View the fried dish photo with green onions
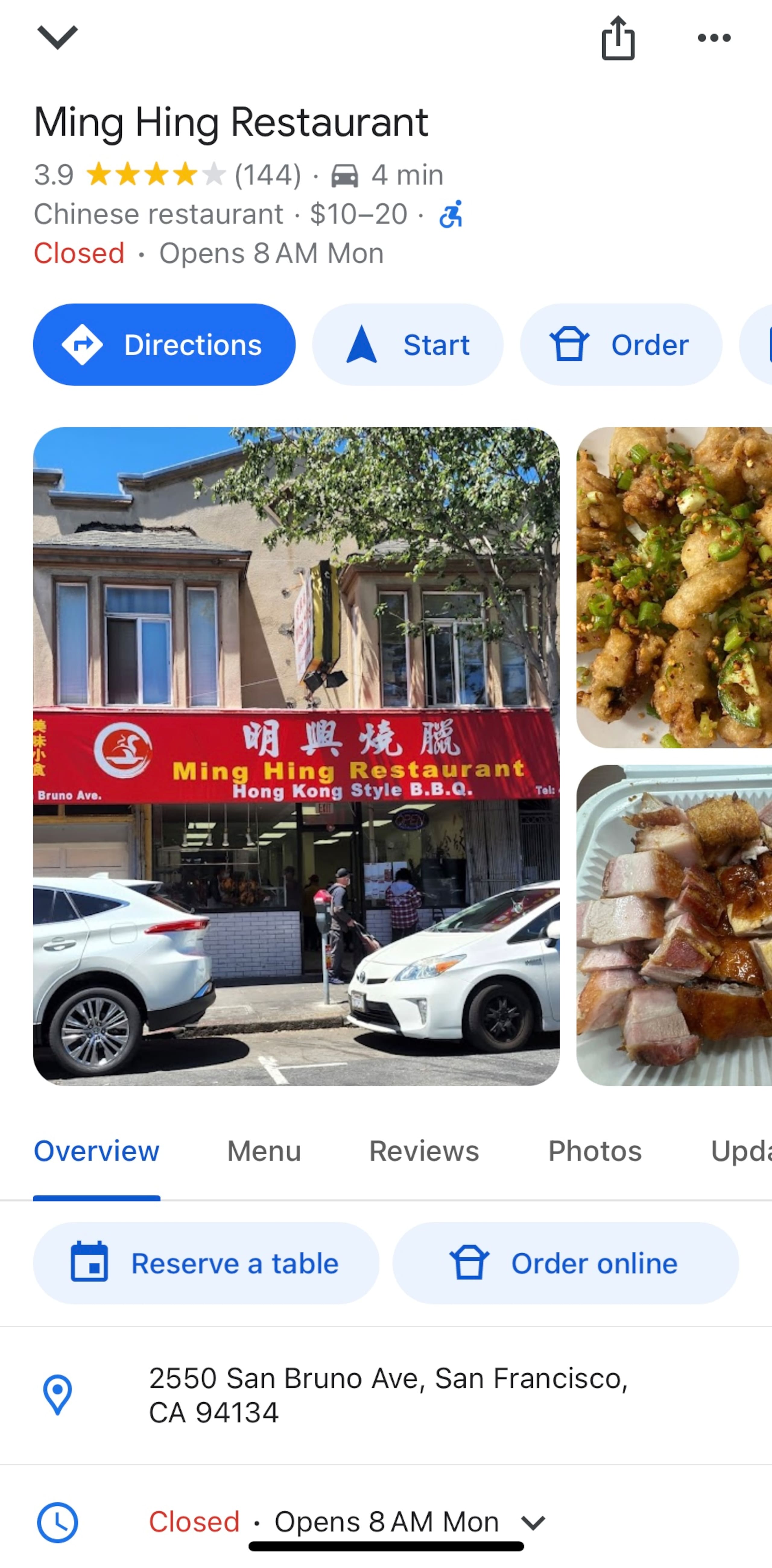This screenshot has height=1568, width=772. 674,587
